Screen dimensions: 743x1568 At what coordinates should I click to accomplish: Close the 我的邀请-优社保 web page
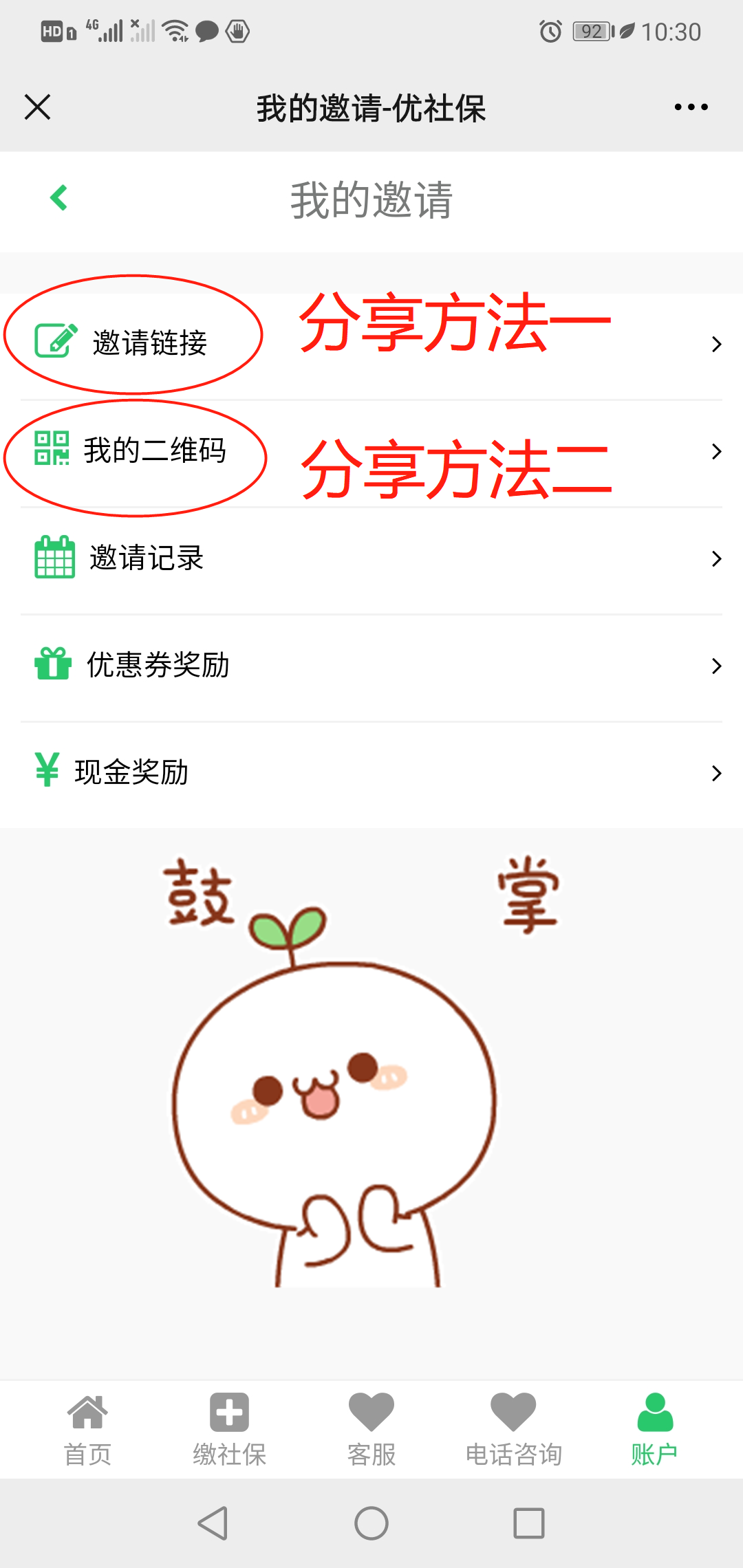coord(38,107)
